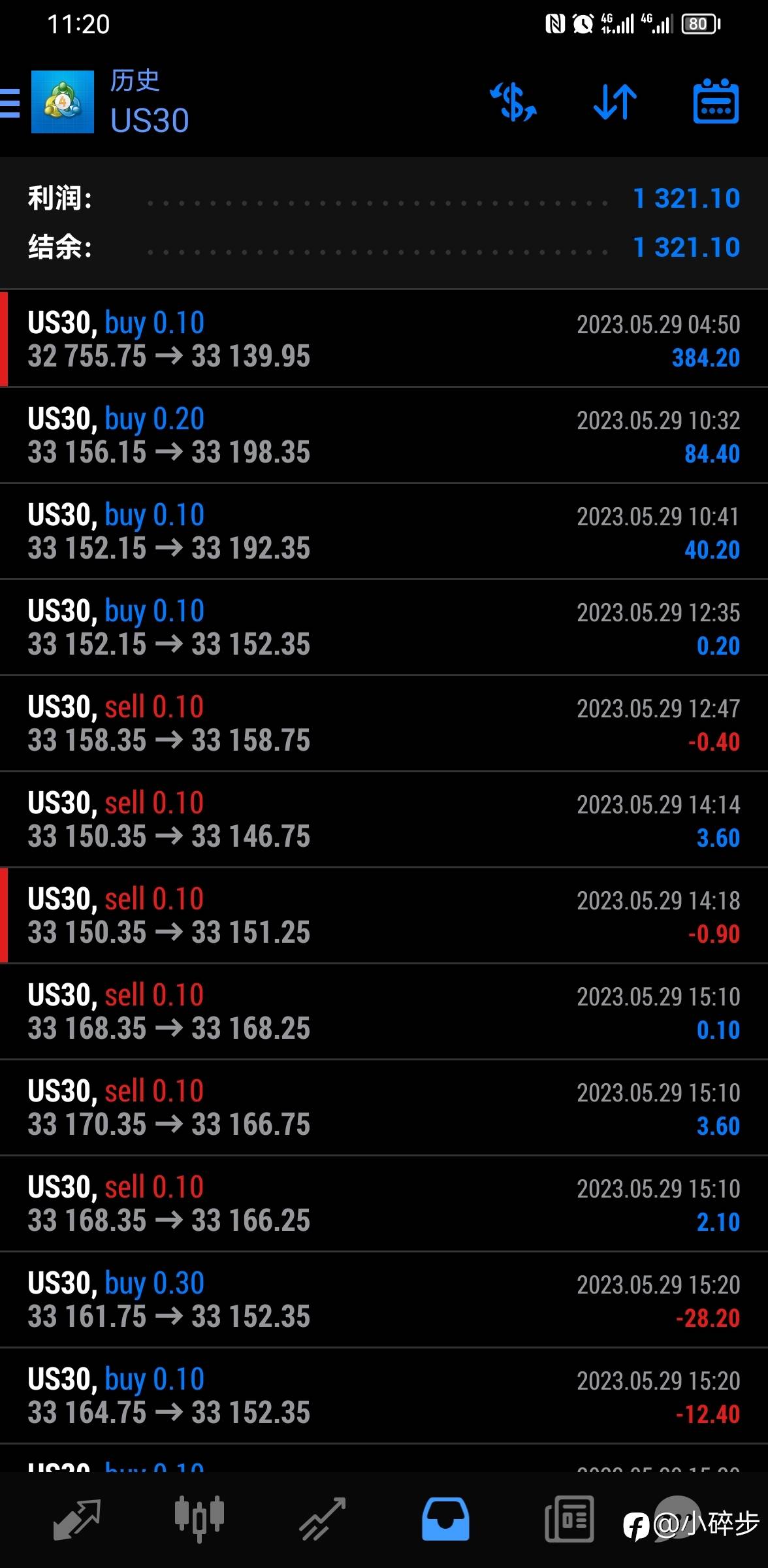Select the History inbox tab

445,1519
